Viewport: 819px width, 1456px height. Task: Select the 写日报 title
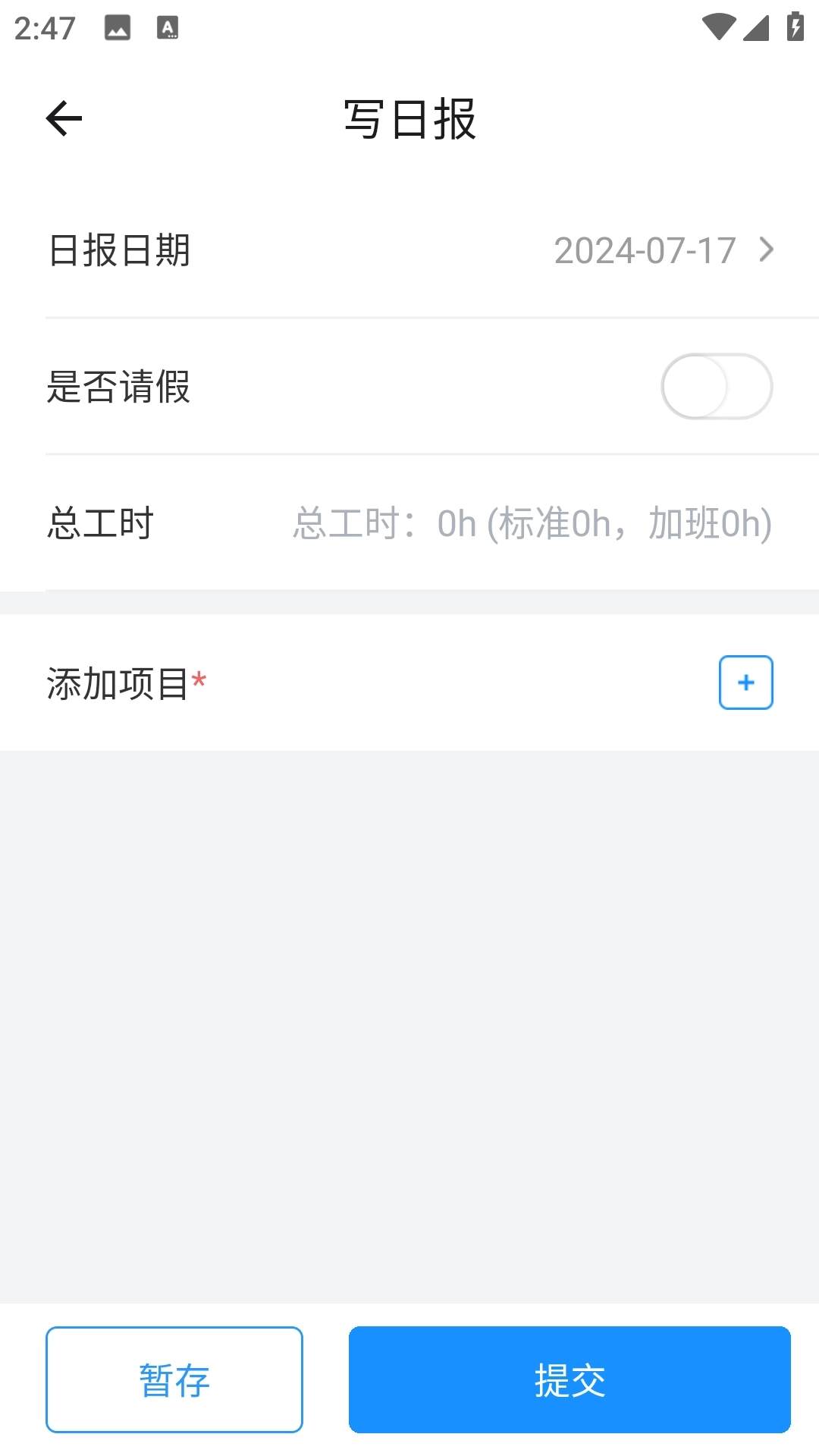(408, 119)
